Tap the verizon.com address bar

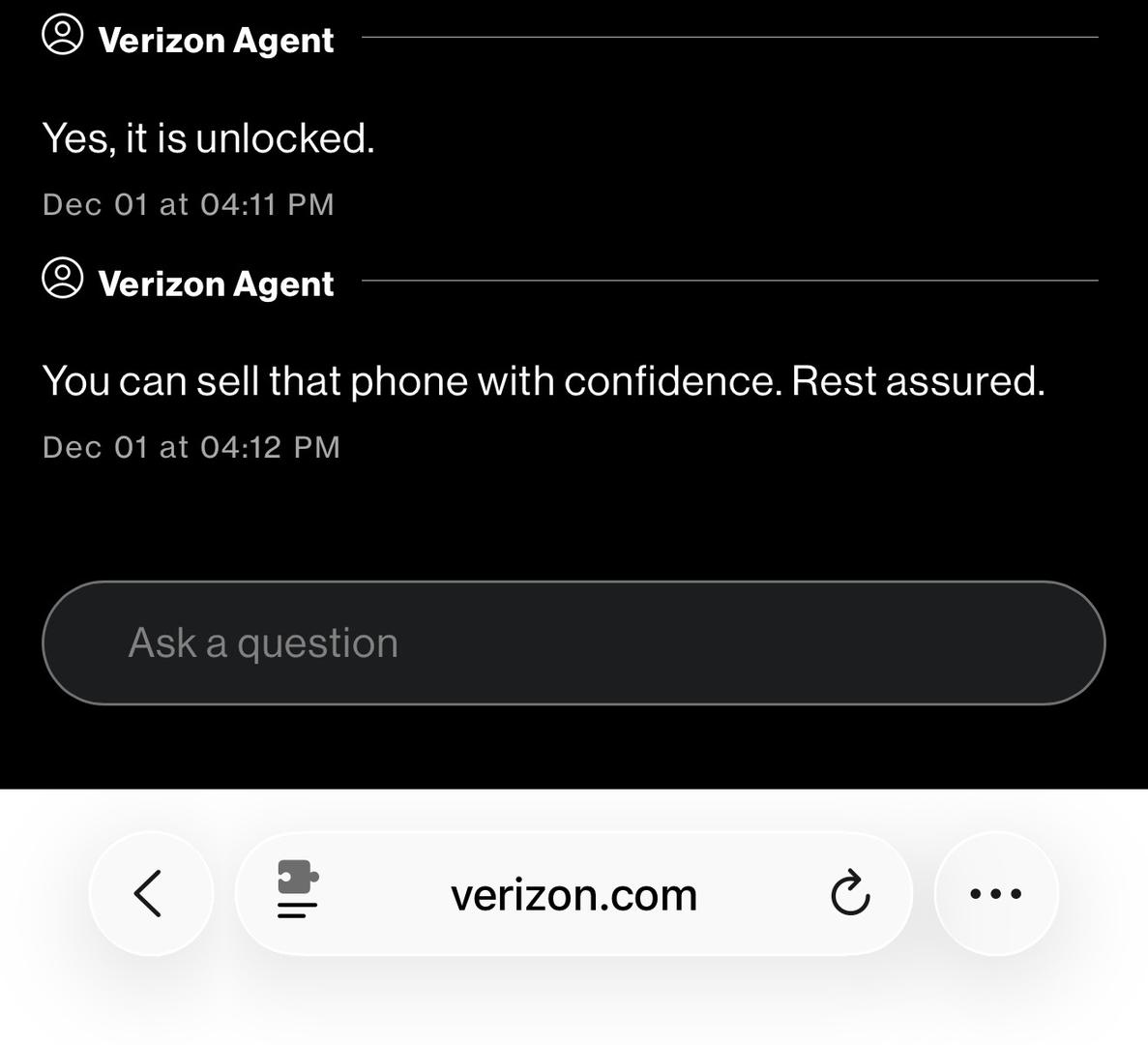[574, 895]
